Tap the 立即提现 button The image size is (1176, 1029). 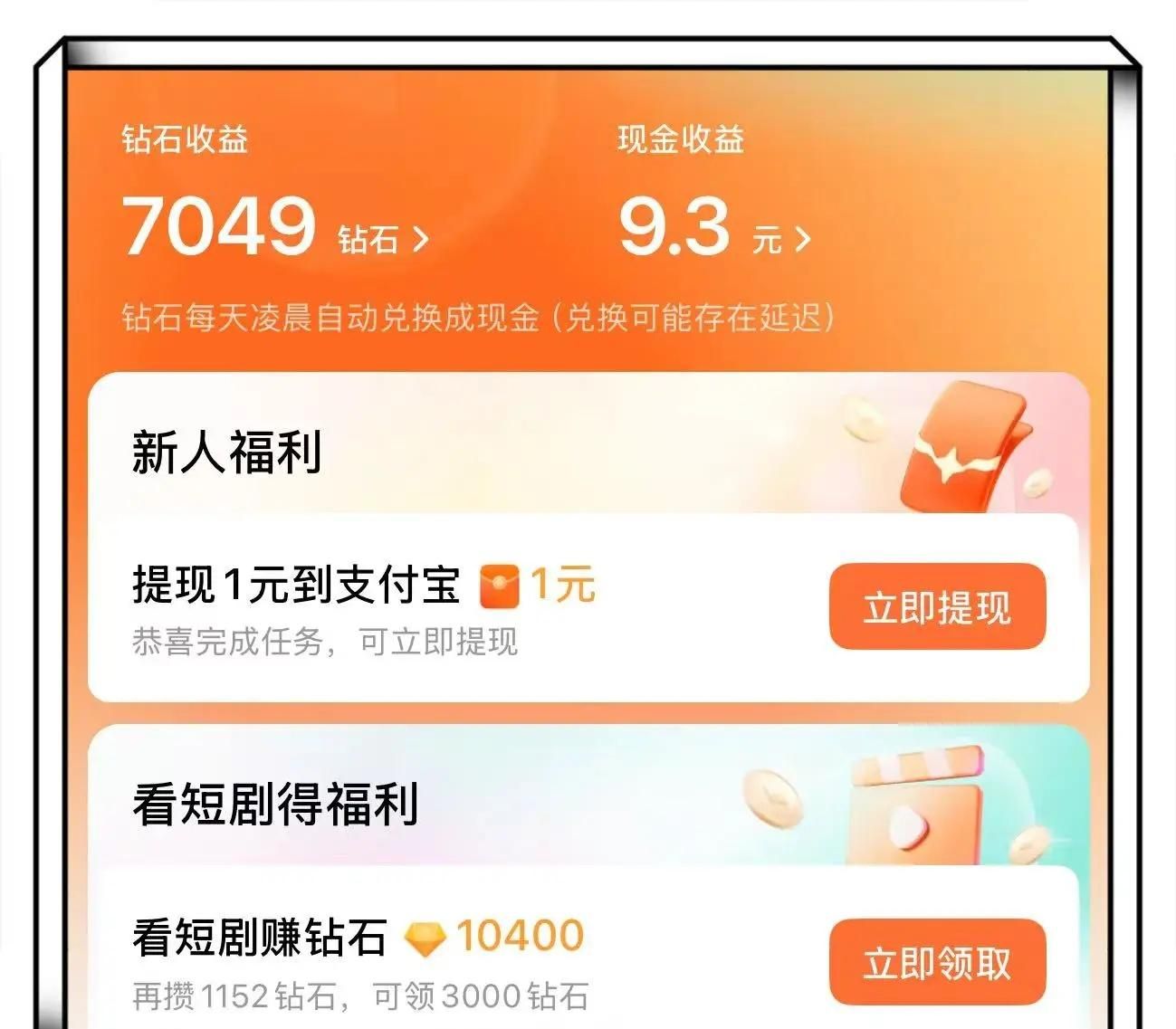937,606
